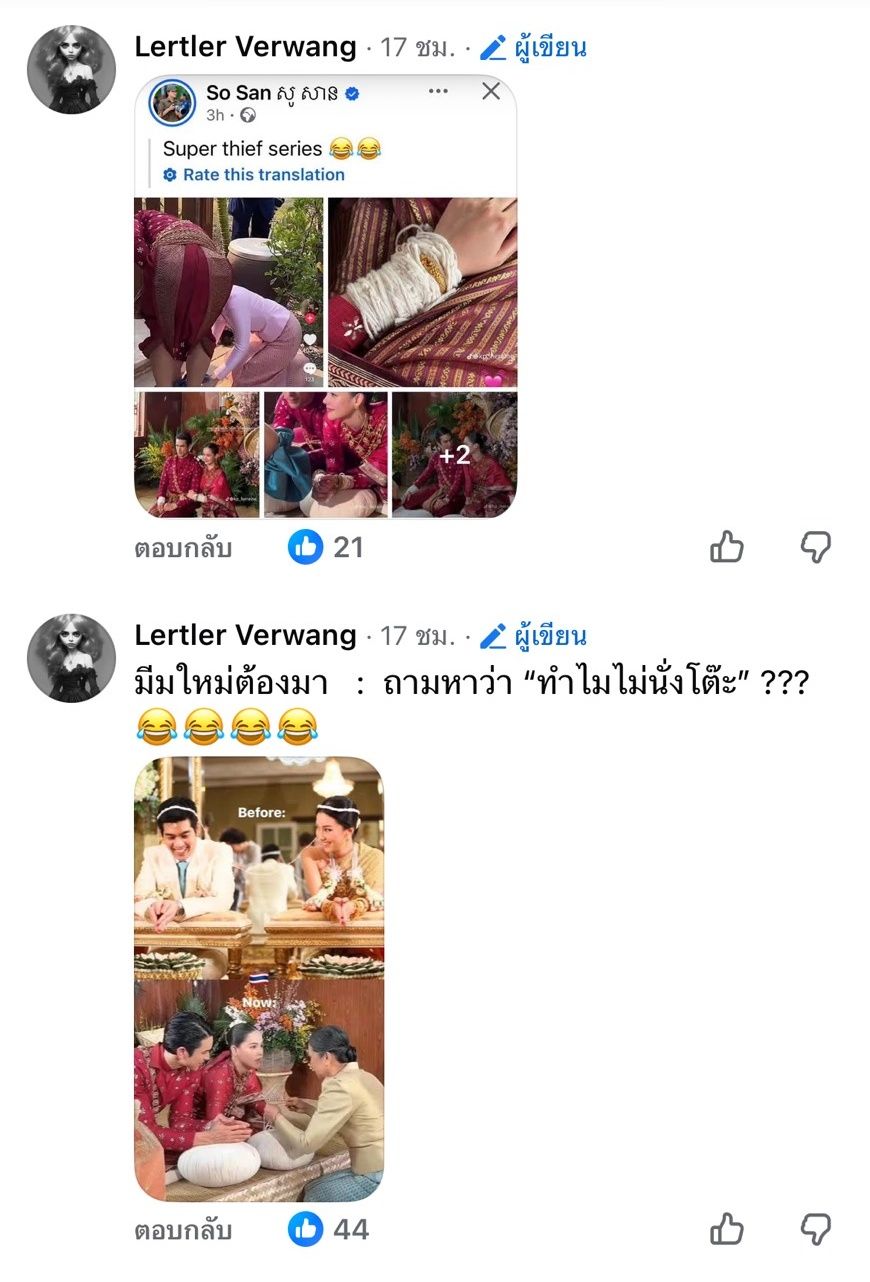
Task: Dislike the comment with 44 likes
Action: 816,1229
